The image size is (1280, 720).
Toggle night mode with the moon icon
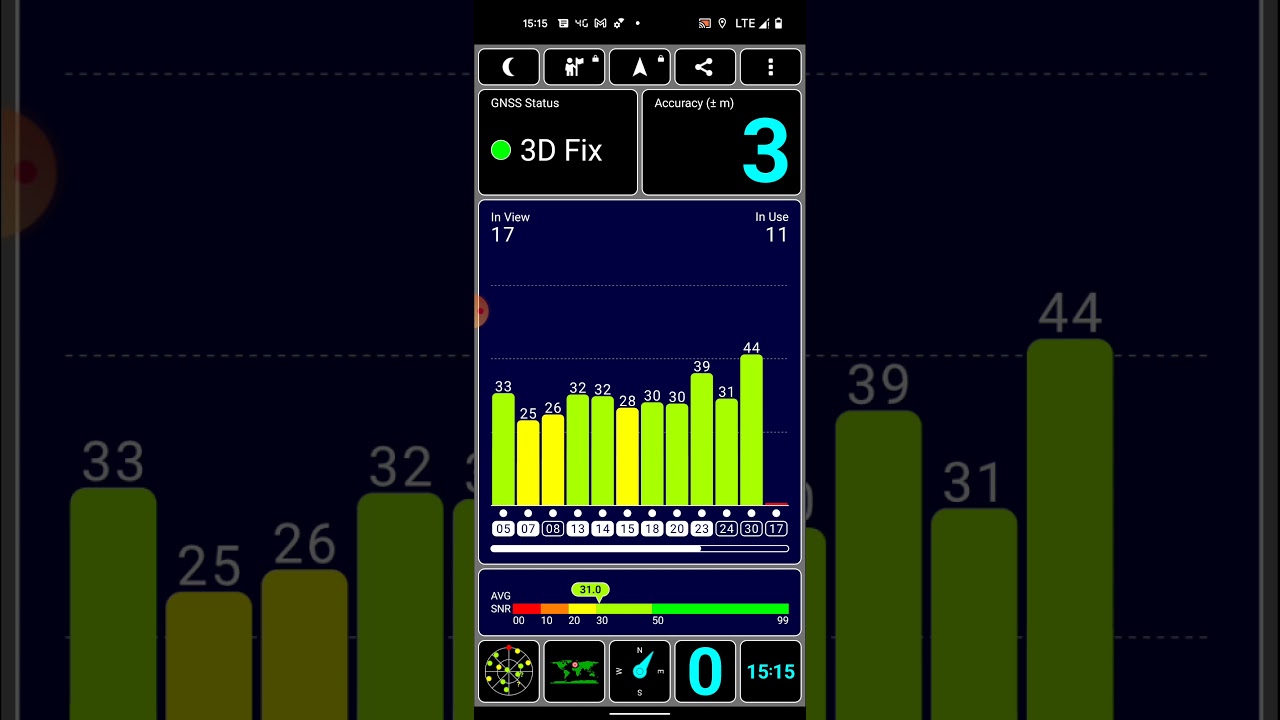coord(509,67)
